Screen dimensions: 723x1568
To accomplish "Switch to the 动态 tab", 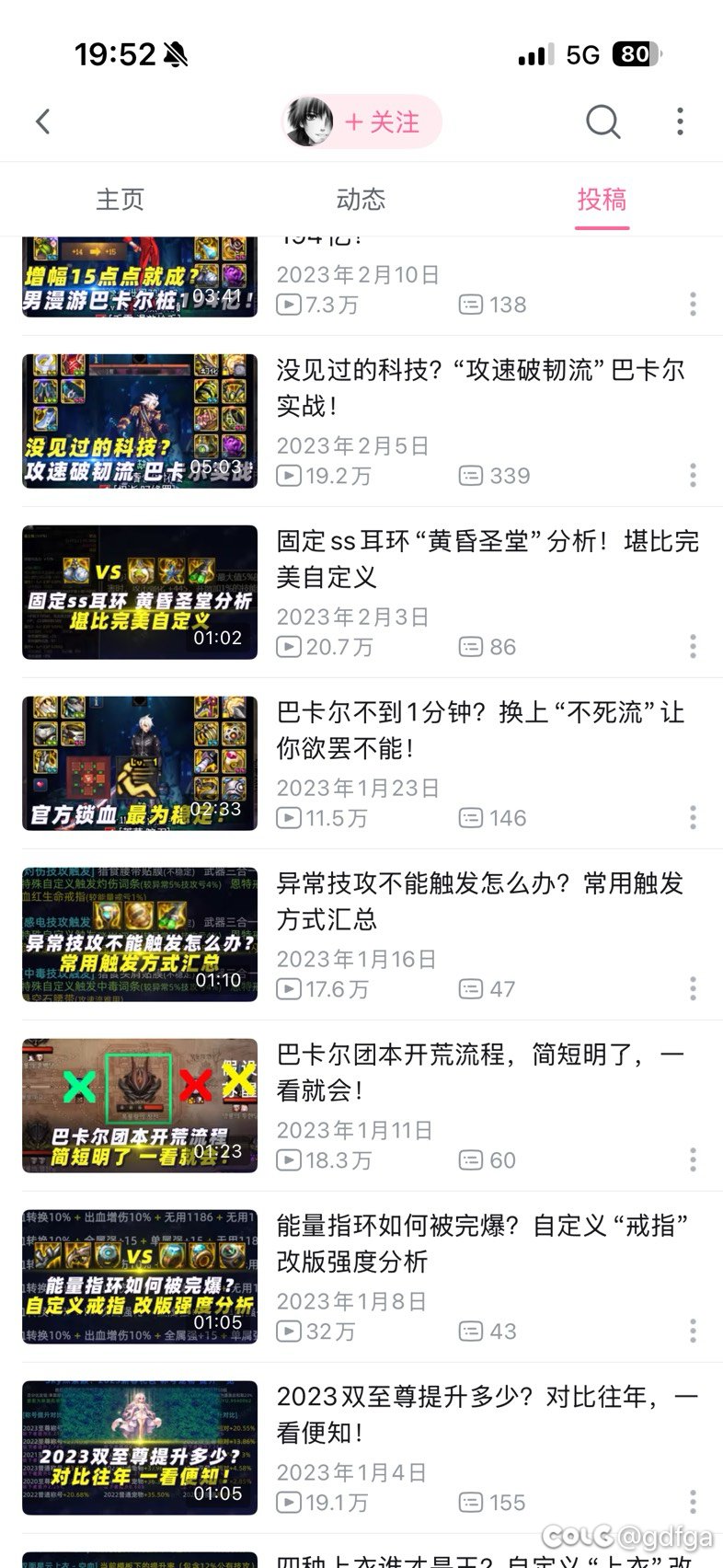I will click(x=361, y=199).
